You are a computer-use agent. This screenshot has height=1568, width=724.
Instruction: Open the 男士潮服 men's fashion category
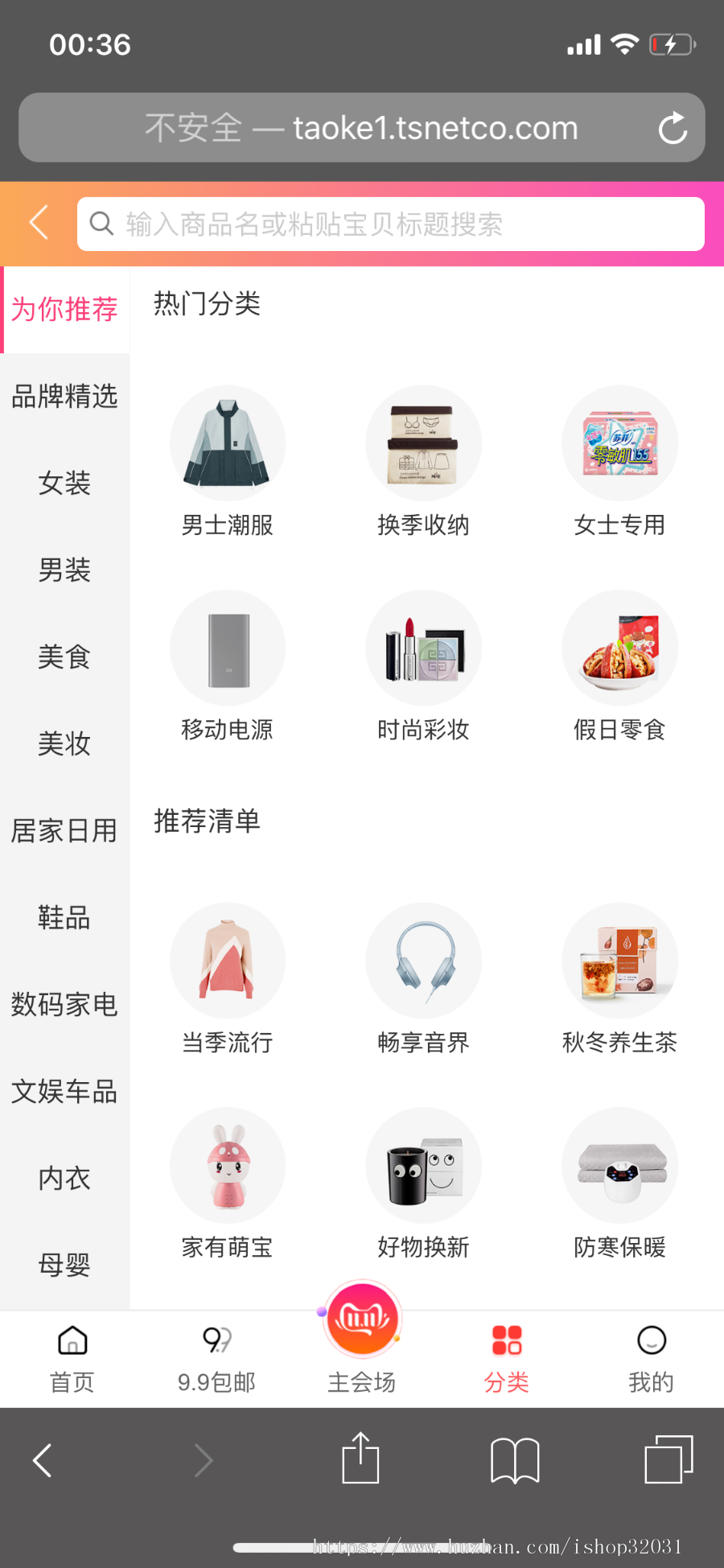(228, 442)
